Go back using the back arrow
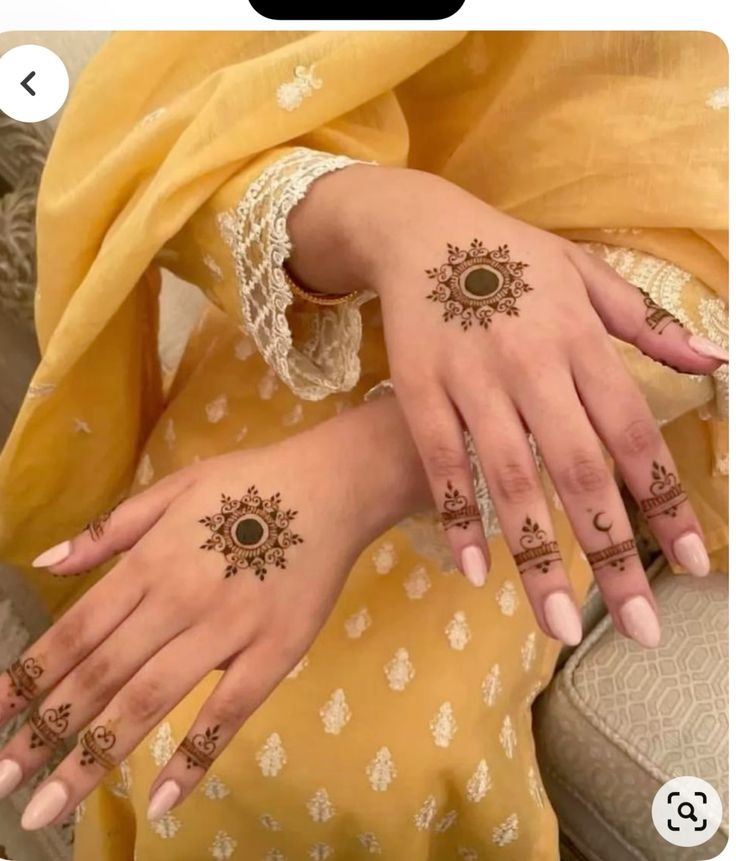 pyautogui.click(x=30, y=84)
